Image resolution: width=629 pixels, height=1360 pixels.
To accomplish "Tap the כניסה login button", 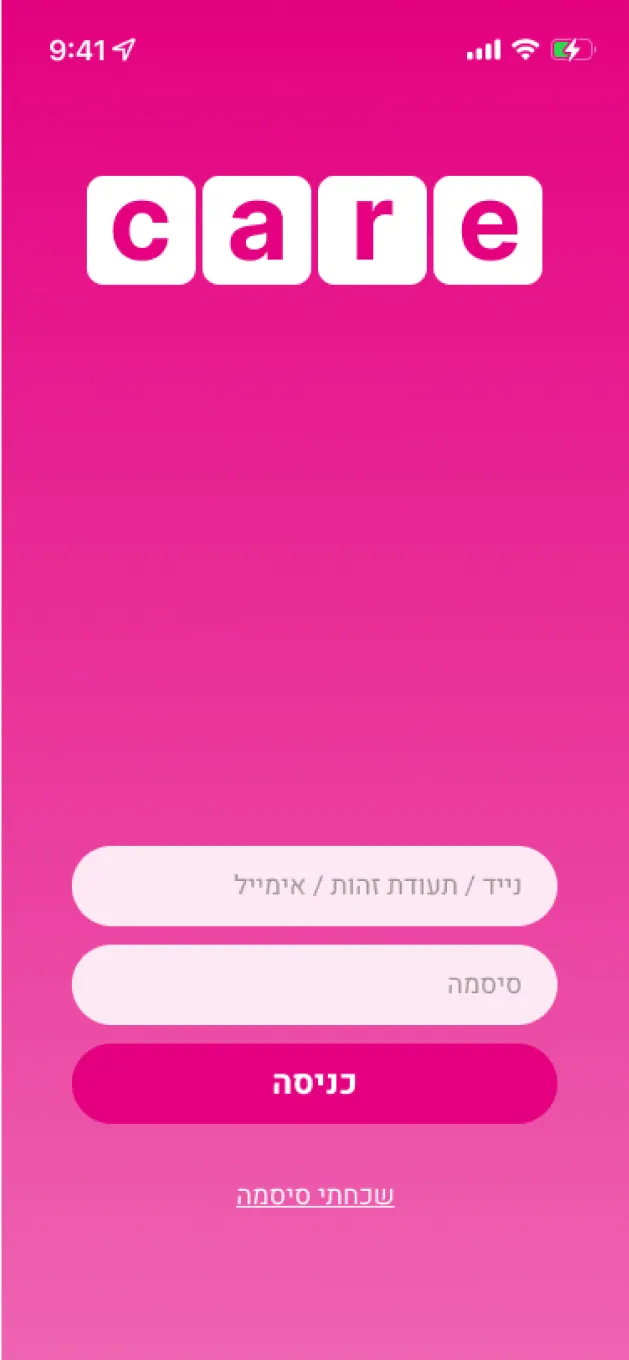I will coord(314,1084).
